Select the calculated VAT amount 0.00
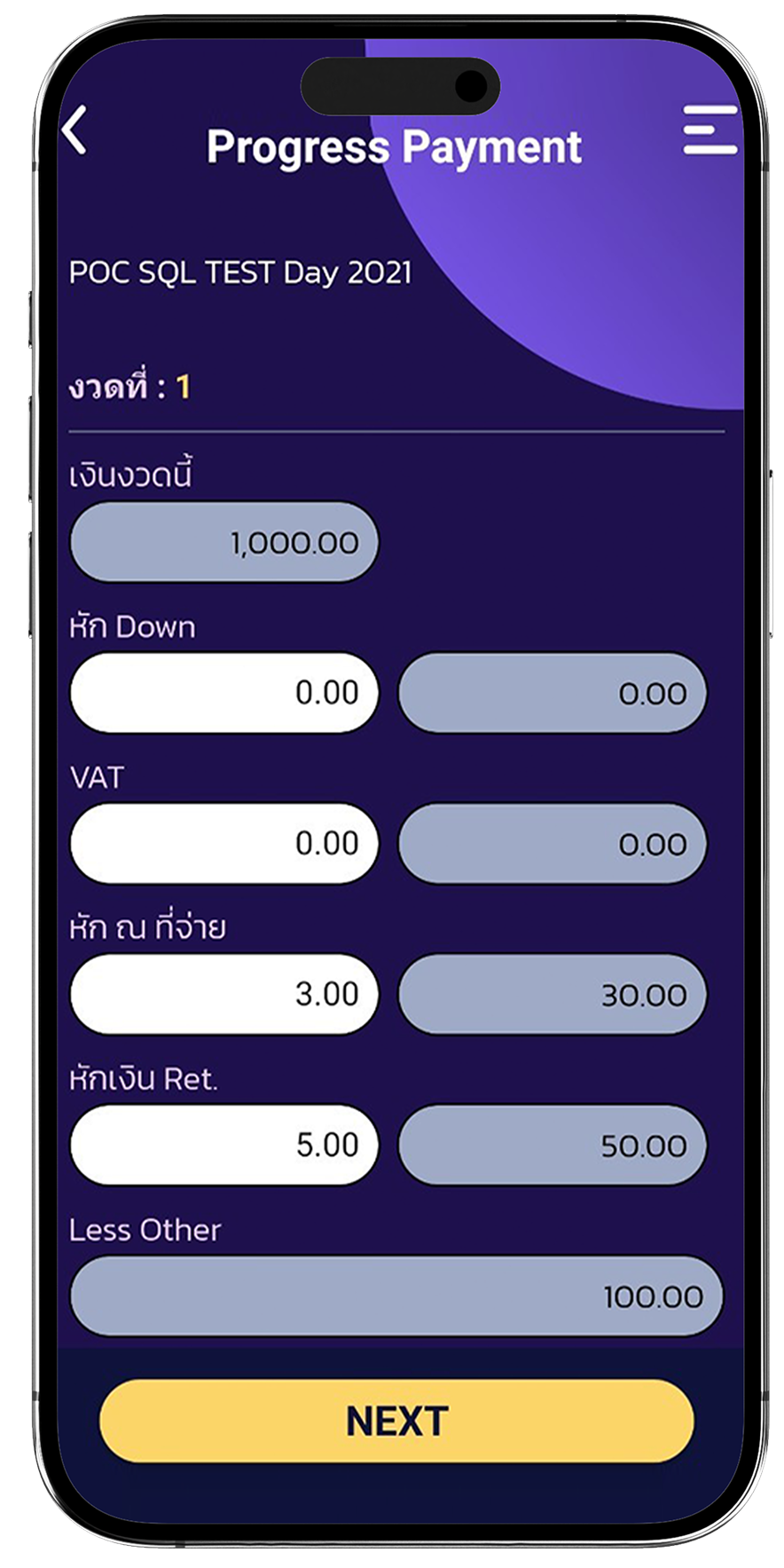 click(552, 845)
